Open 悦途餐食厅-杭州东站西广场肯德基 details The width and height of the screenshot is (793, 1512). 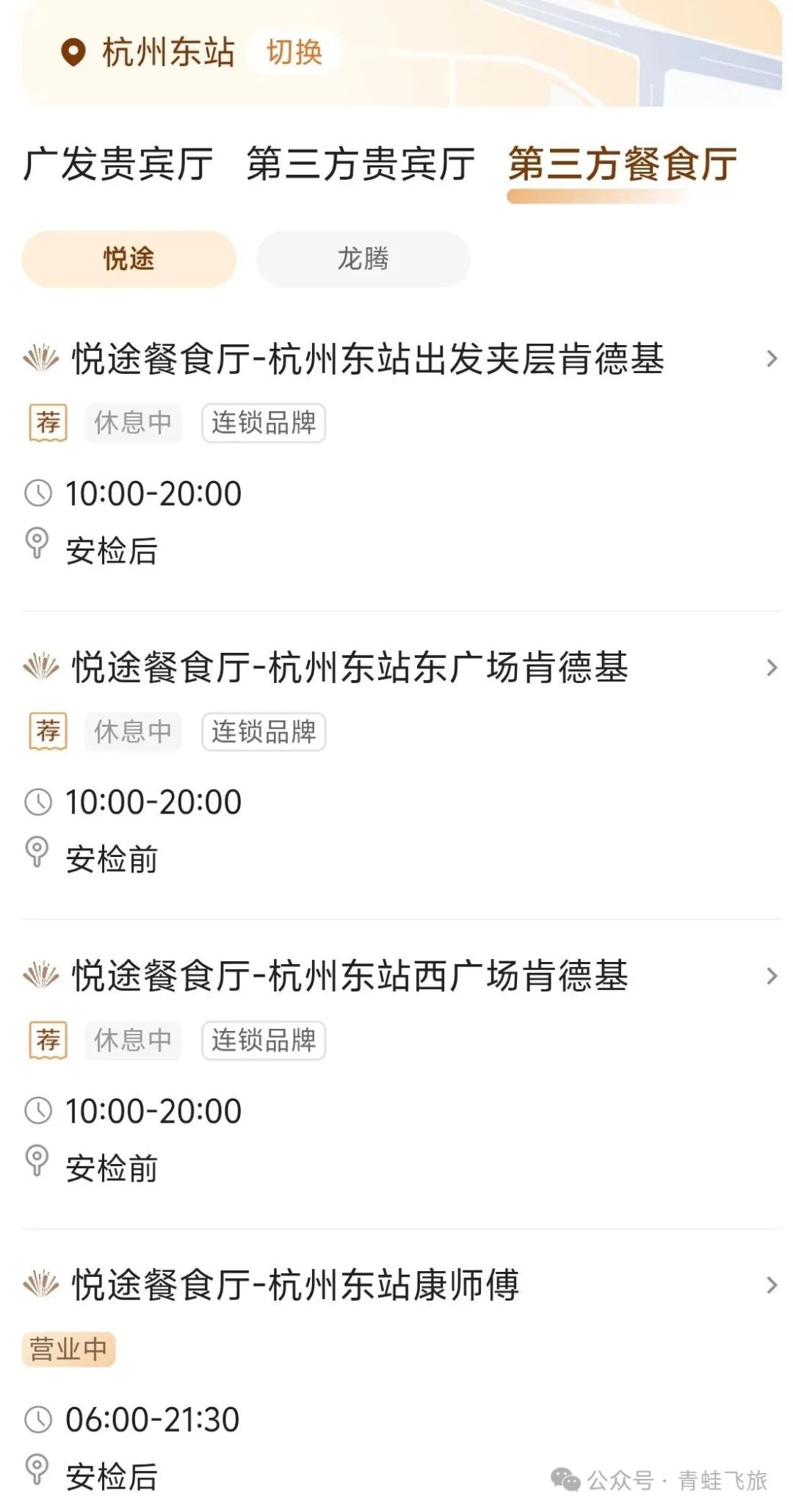tap(350, 976)
